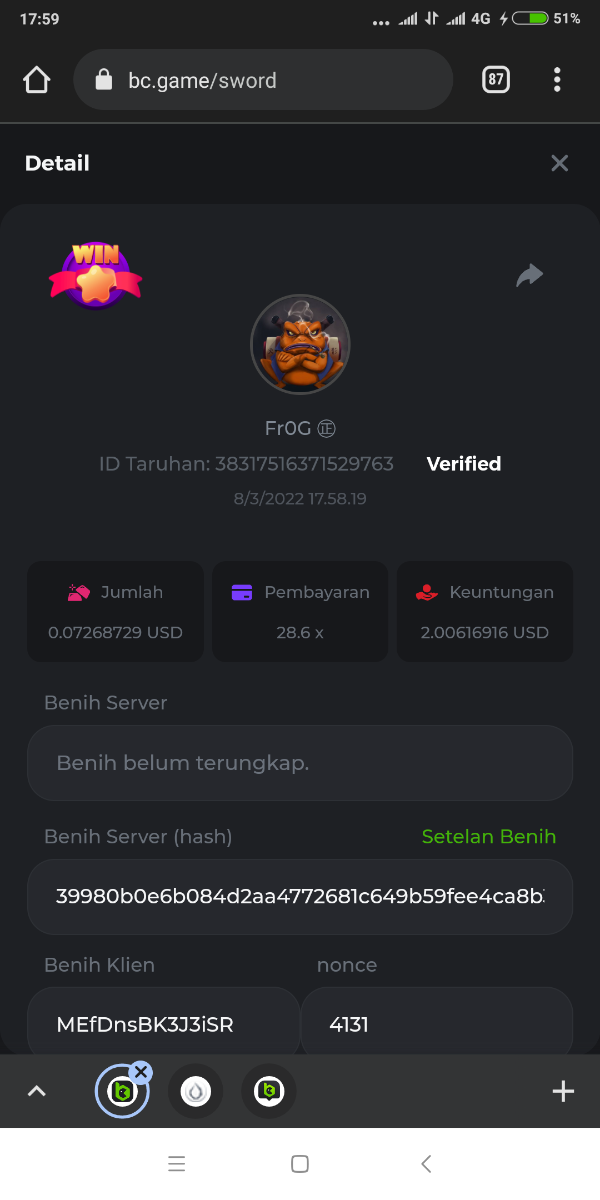Open Fr0G's profile avatar
Image resolution: width=600 pixels, height=1200 pixels.
coord(300,344)
